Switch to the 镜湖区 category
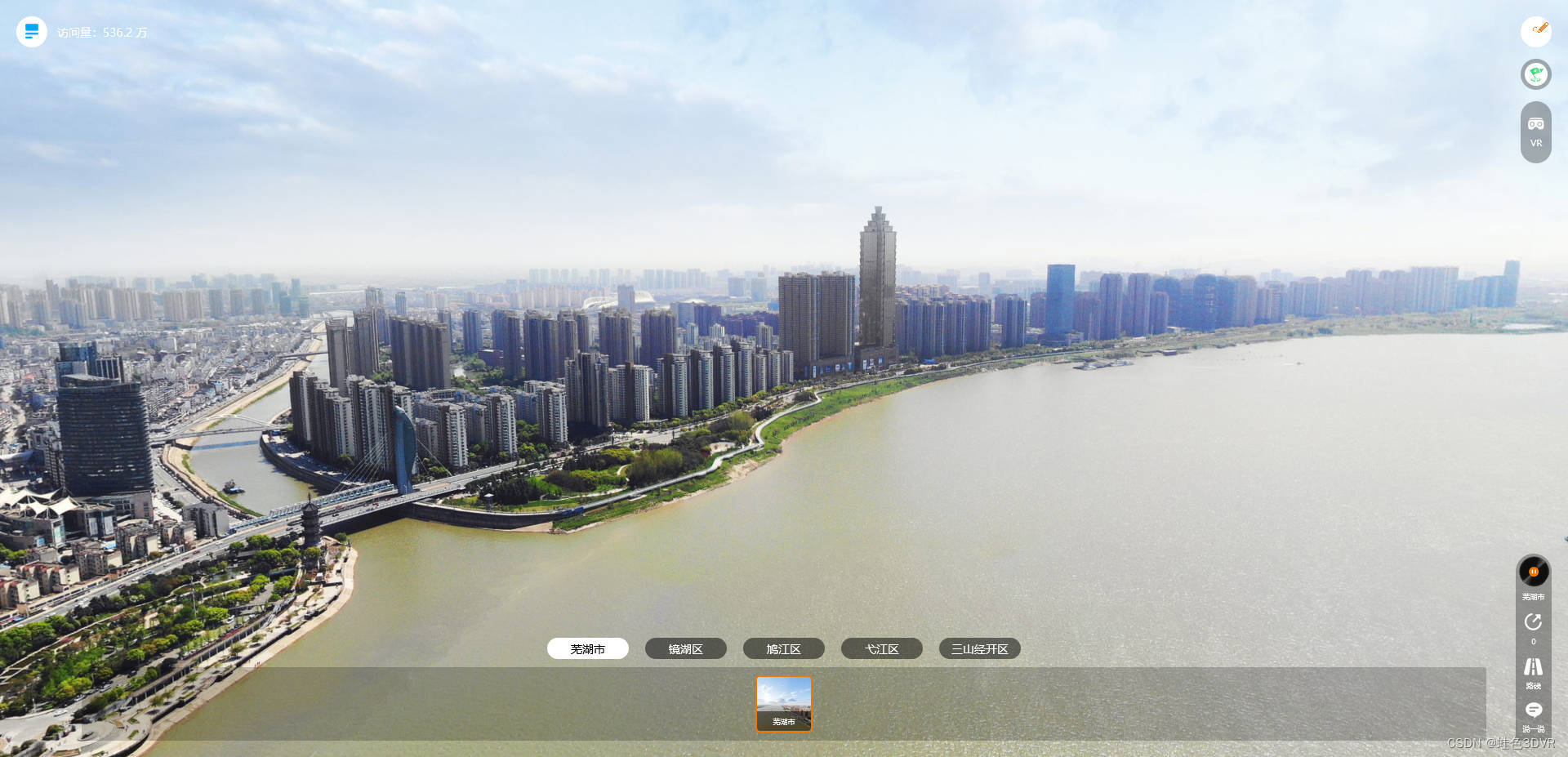The width and height of the screenshot is (1568, 757). point(685,649)
